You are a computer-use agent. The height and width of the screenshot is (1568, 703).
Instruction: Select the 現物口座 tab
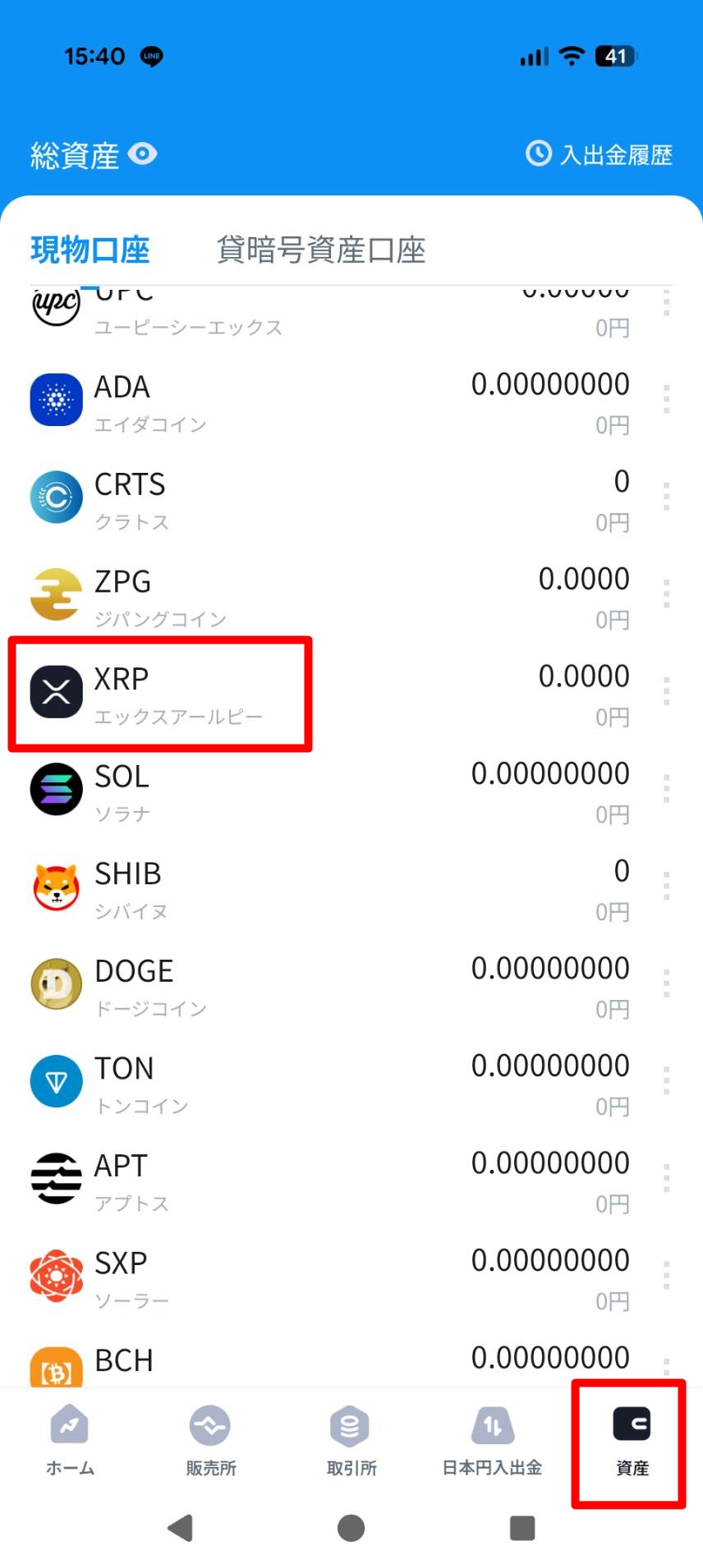tap(90, 250)
